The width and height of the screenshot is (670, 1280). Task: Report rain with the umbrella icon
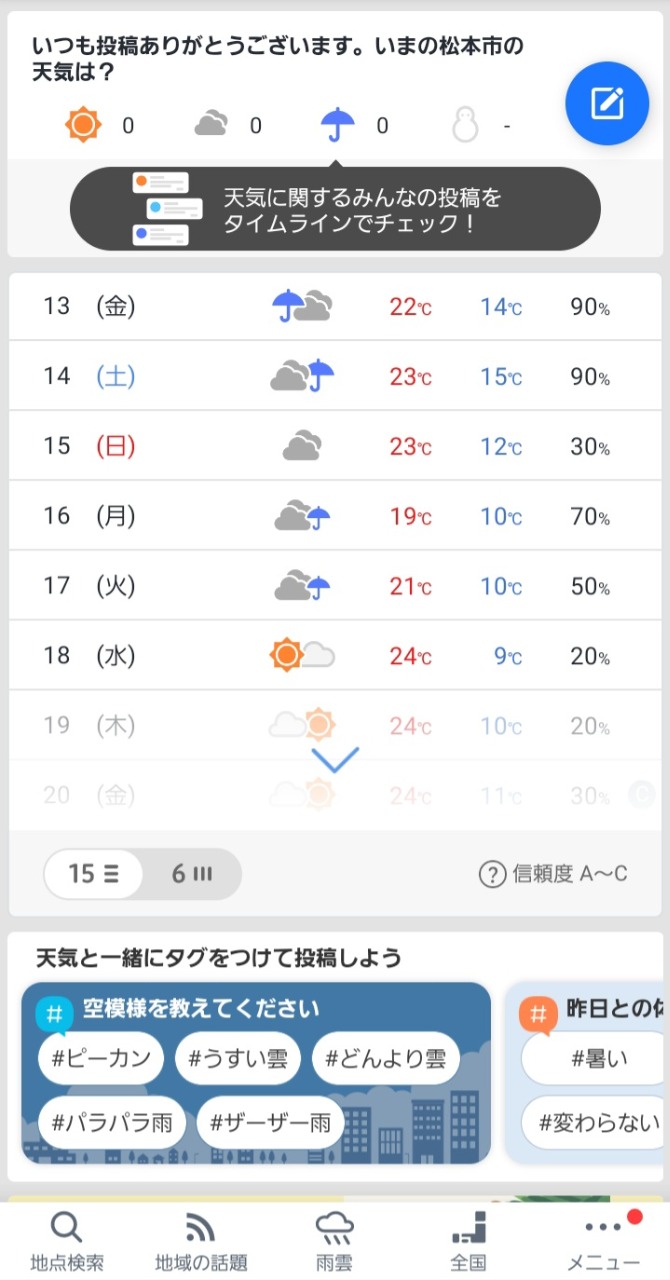pos(338,126)
